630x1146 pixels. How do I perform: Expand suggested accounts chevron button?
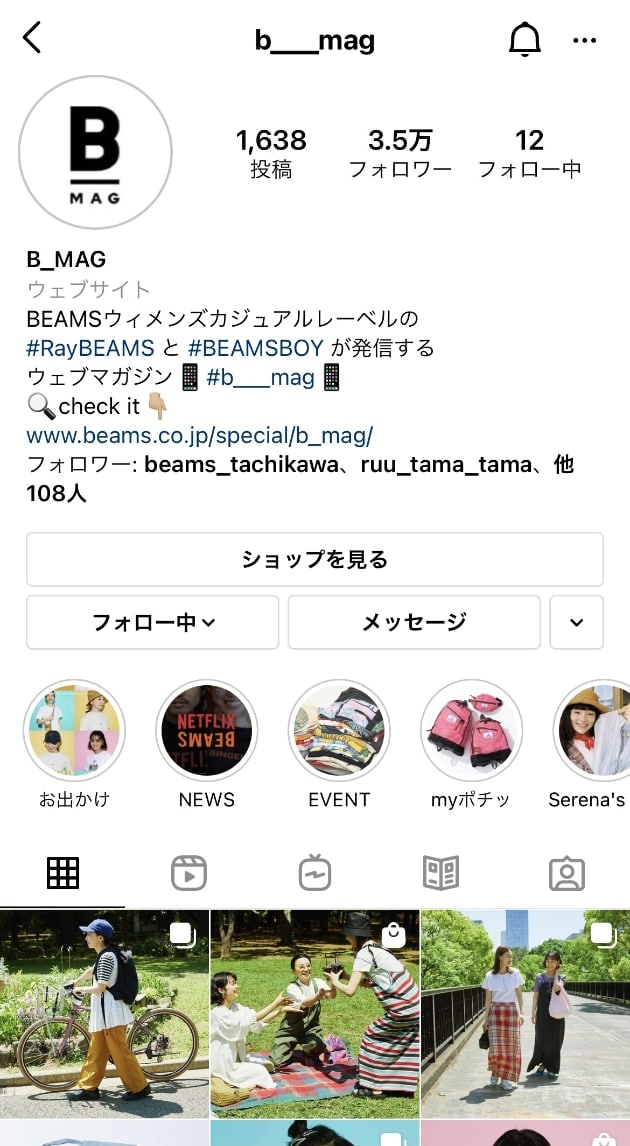click(576, 622)
